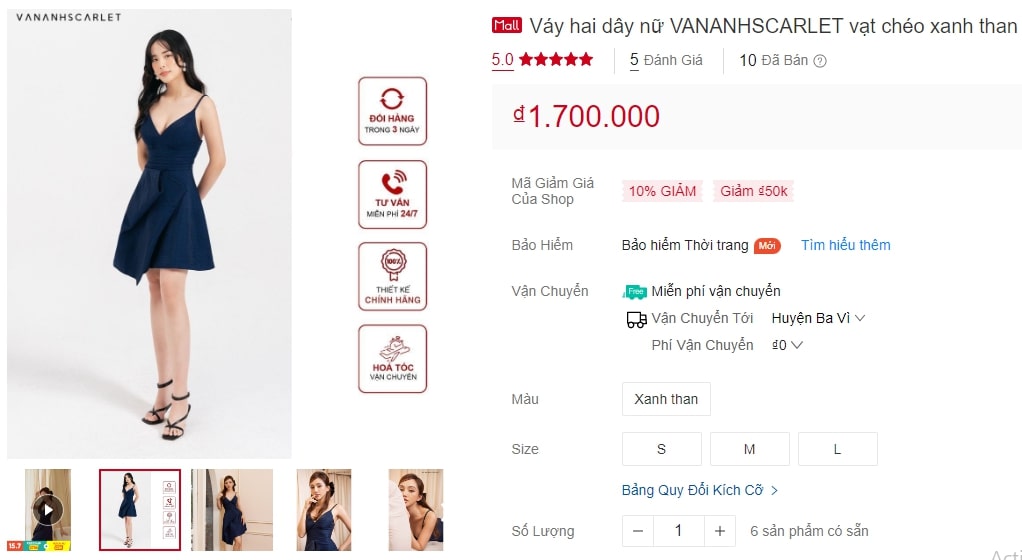Choose the Xanh than color option

666,399
